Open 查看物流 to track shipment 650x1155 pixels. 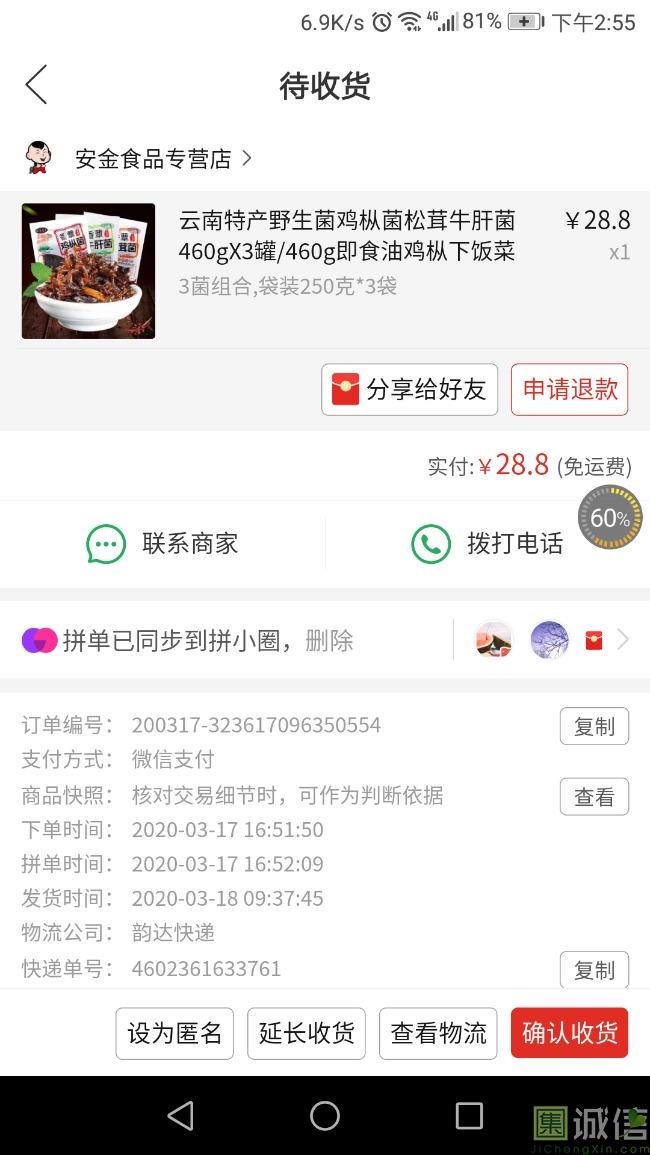click(438, 1033)
